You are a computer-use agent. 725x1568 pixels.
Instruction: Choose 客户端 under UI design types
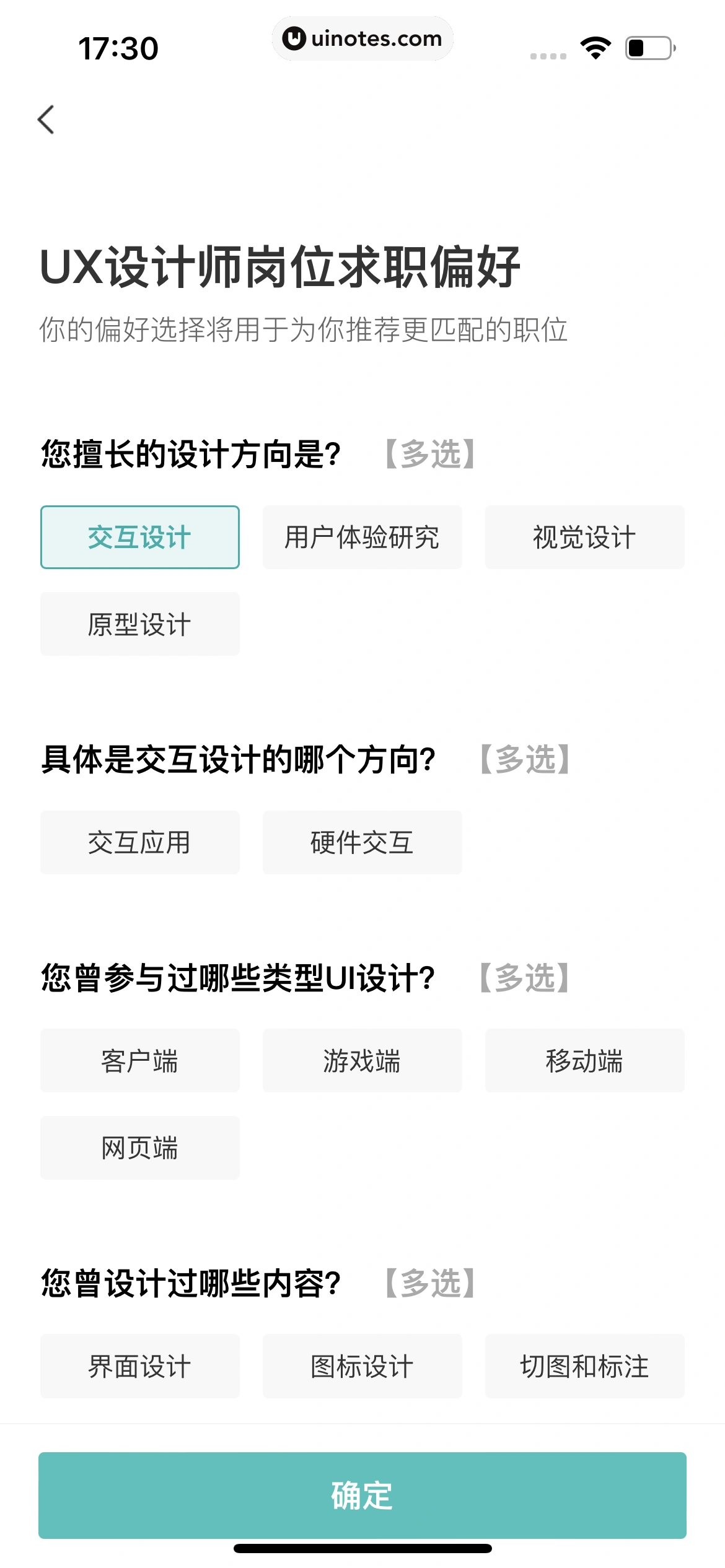(x=139, y=1061)
